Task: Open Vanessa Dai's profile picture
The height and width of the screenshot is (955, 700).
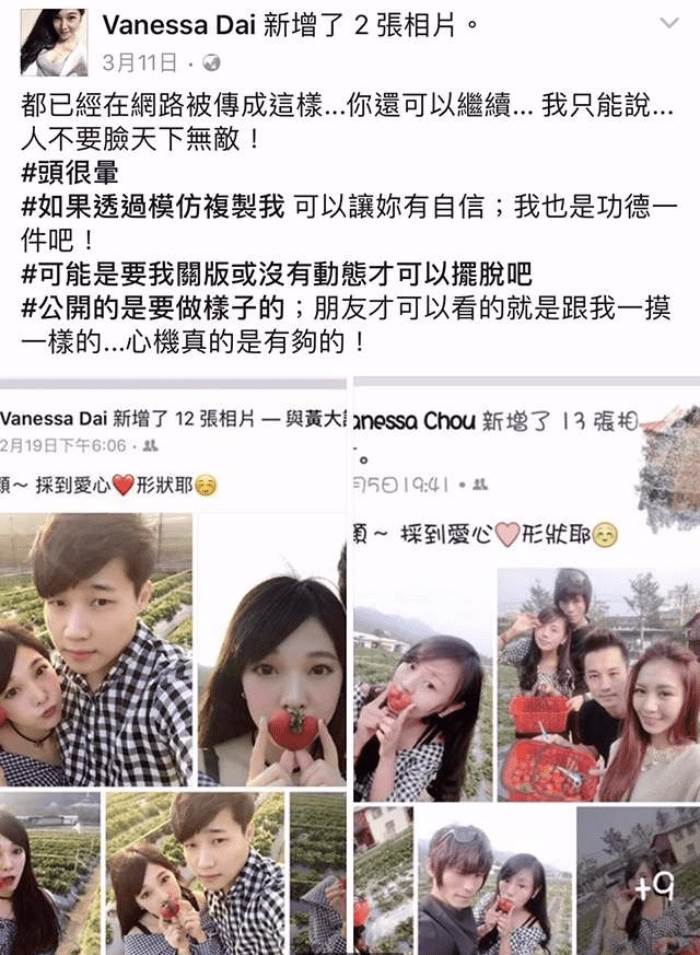Action: (x=53, y=42)
